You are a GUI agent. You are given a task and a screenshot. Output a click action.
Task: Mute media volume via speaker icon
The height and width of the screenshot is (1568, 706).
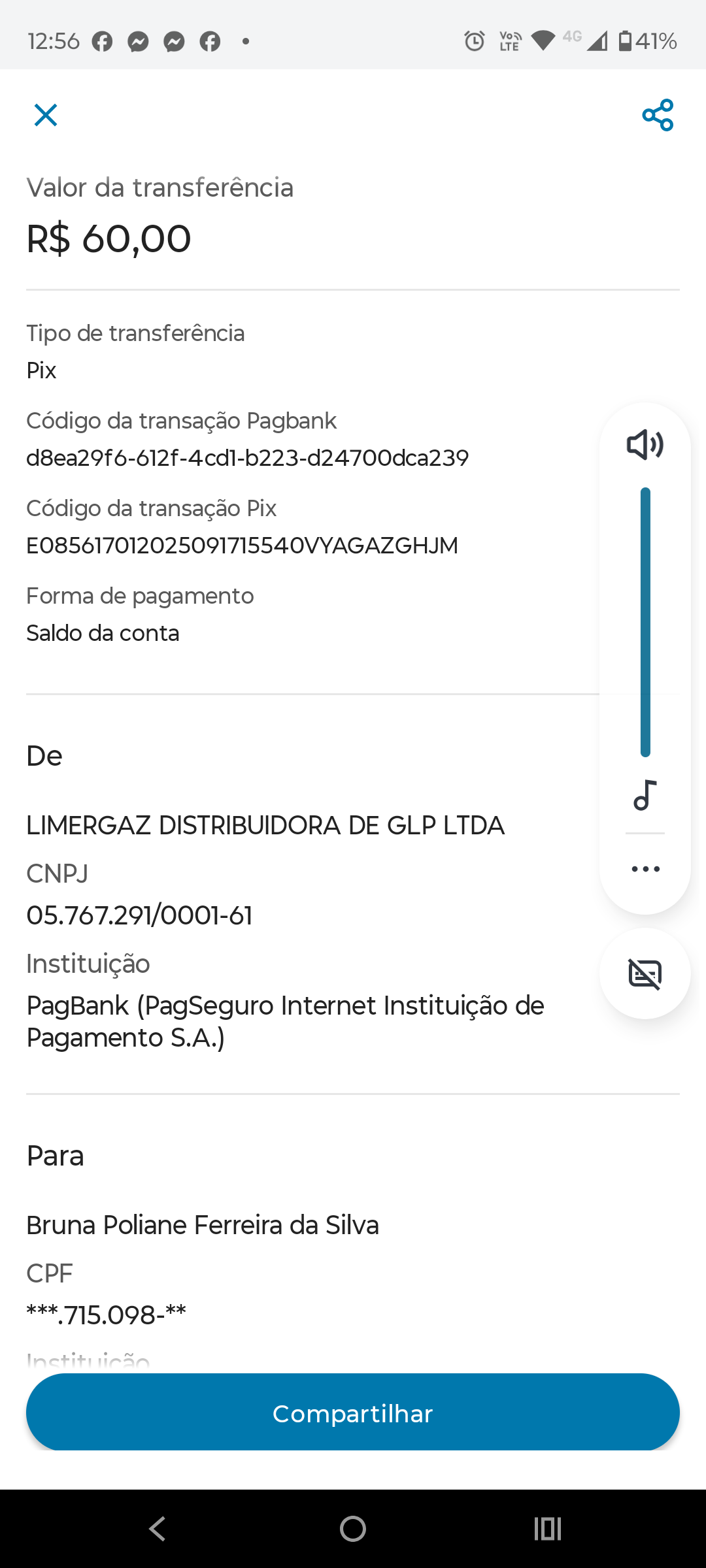pyautogui.click(x=645, y=445)
